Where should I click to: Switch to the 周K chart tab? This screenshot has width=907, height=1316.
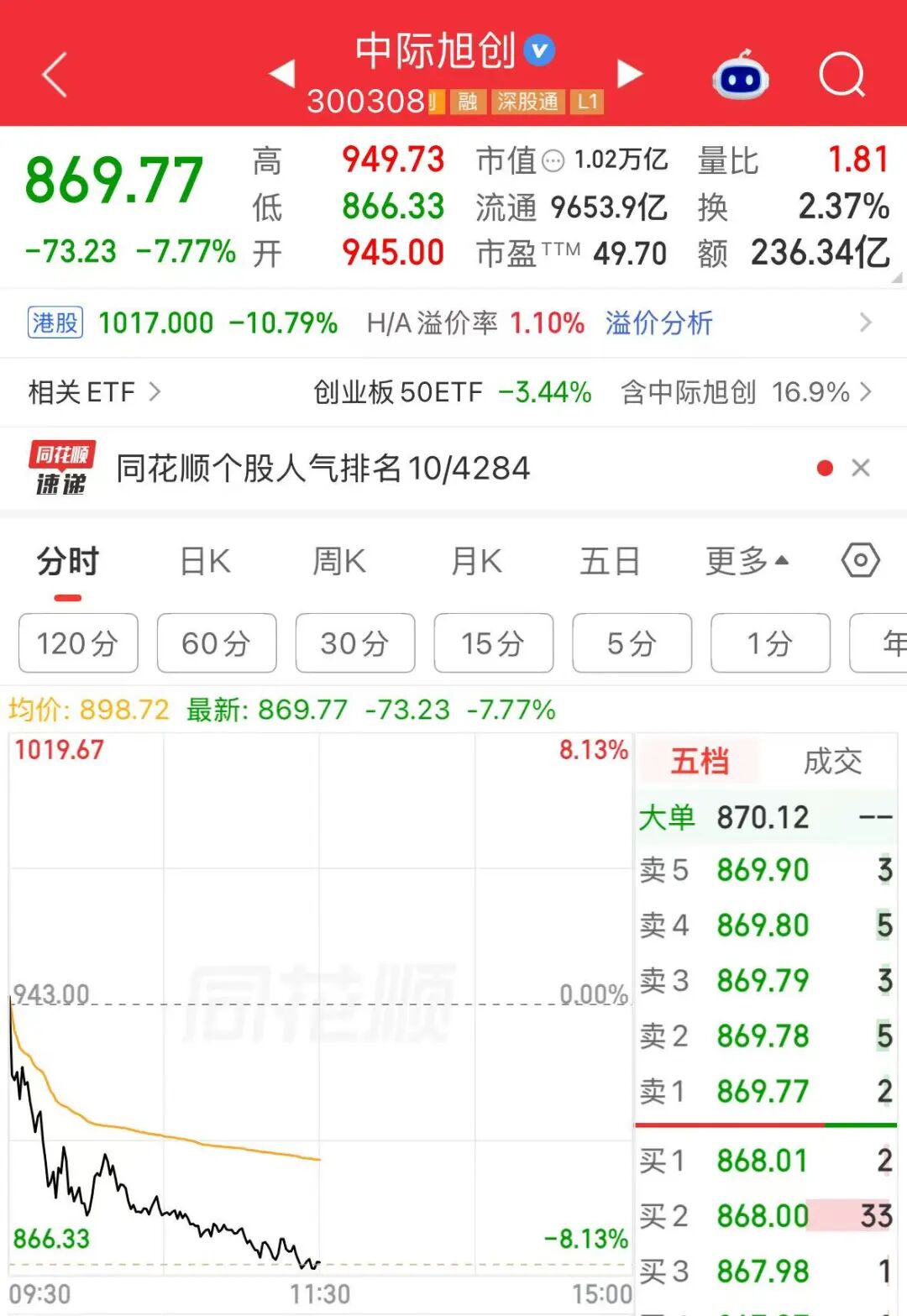(339, 561)
